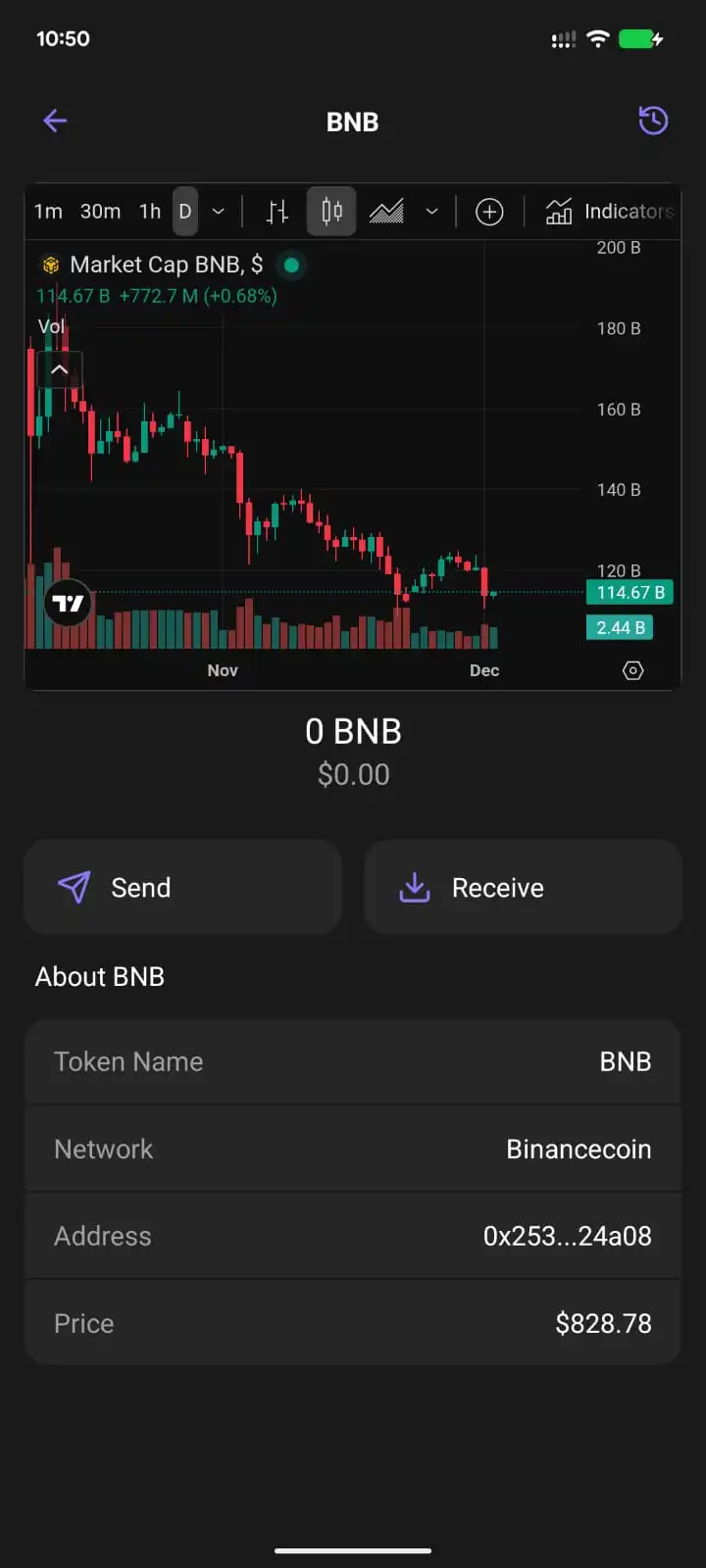Select candlestick chart style
This screenshot has width=706, height=1568.
331,212
